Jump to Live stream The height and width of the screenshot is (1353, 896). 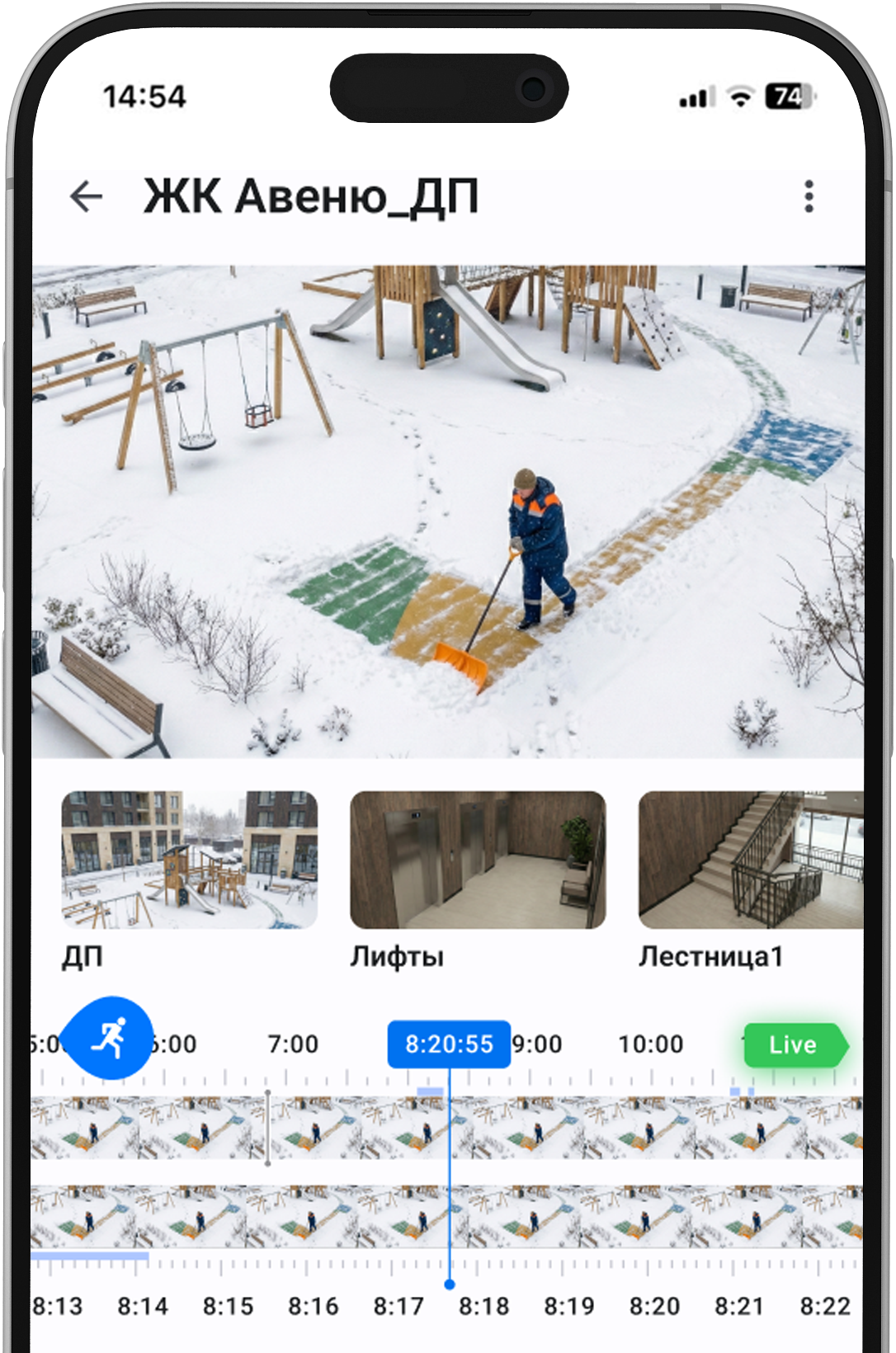[793, 1044]
